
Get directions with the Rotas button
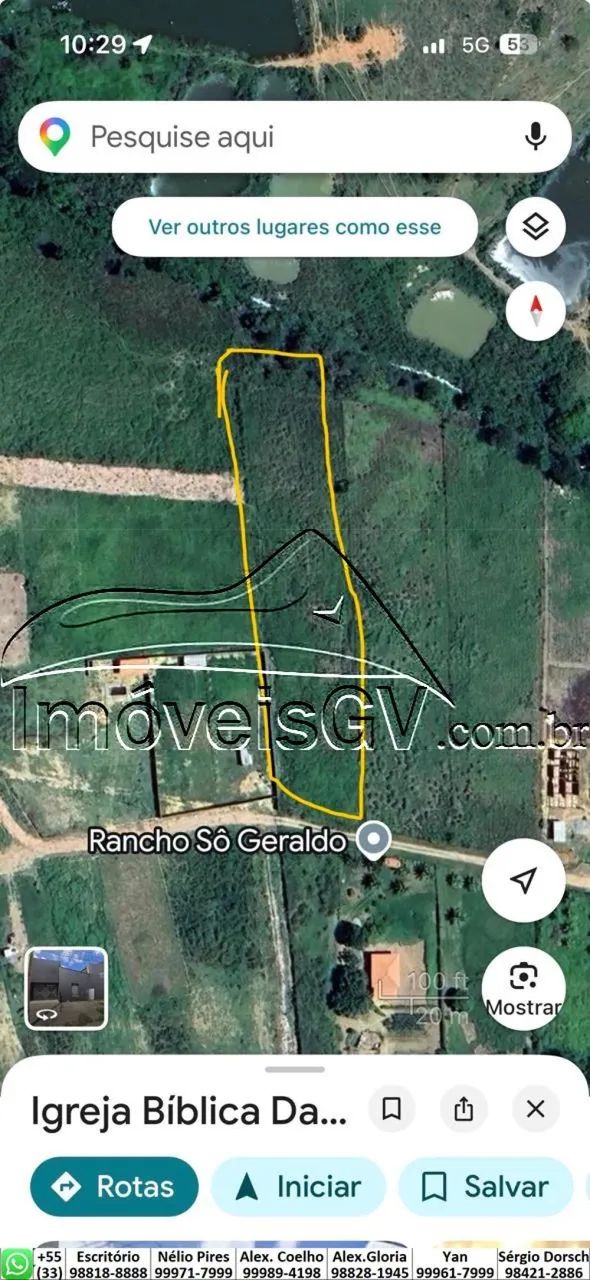tap(114, 1187)
